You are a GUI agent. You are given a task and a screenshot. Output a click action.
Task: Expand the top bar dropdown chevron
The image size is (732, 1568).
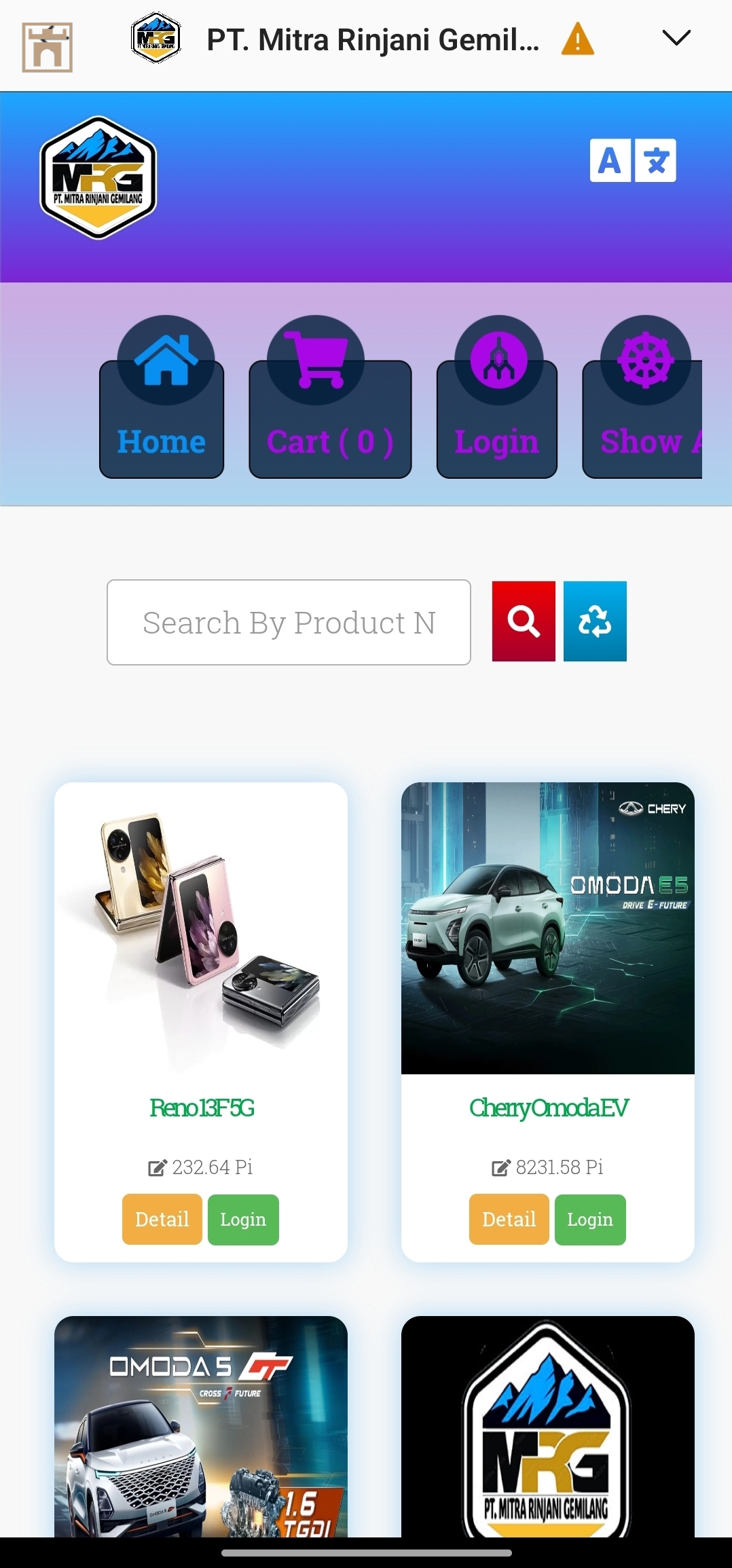click(x=676, y=38)
